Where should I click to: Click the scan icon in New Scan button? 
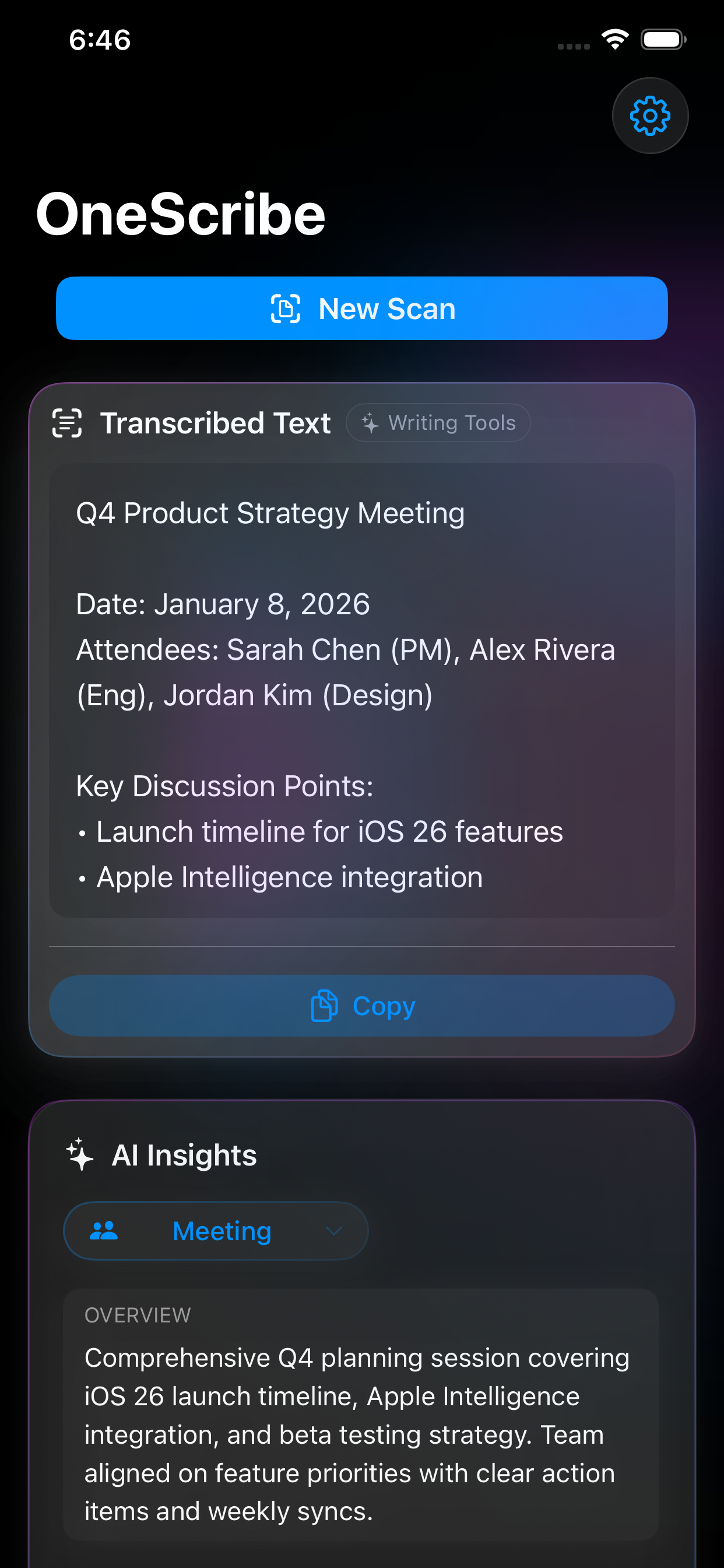click(287, 308)
